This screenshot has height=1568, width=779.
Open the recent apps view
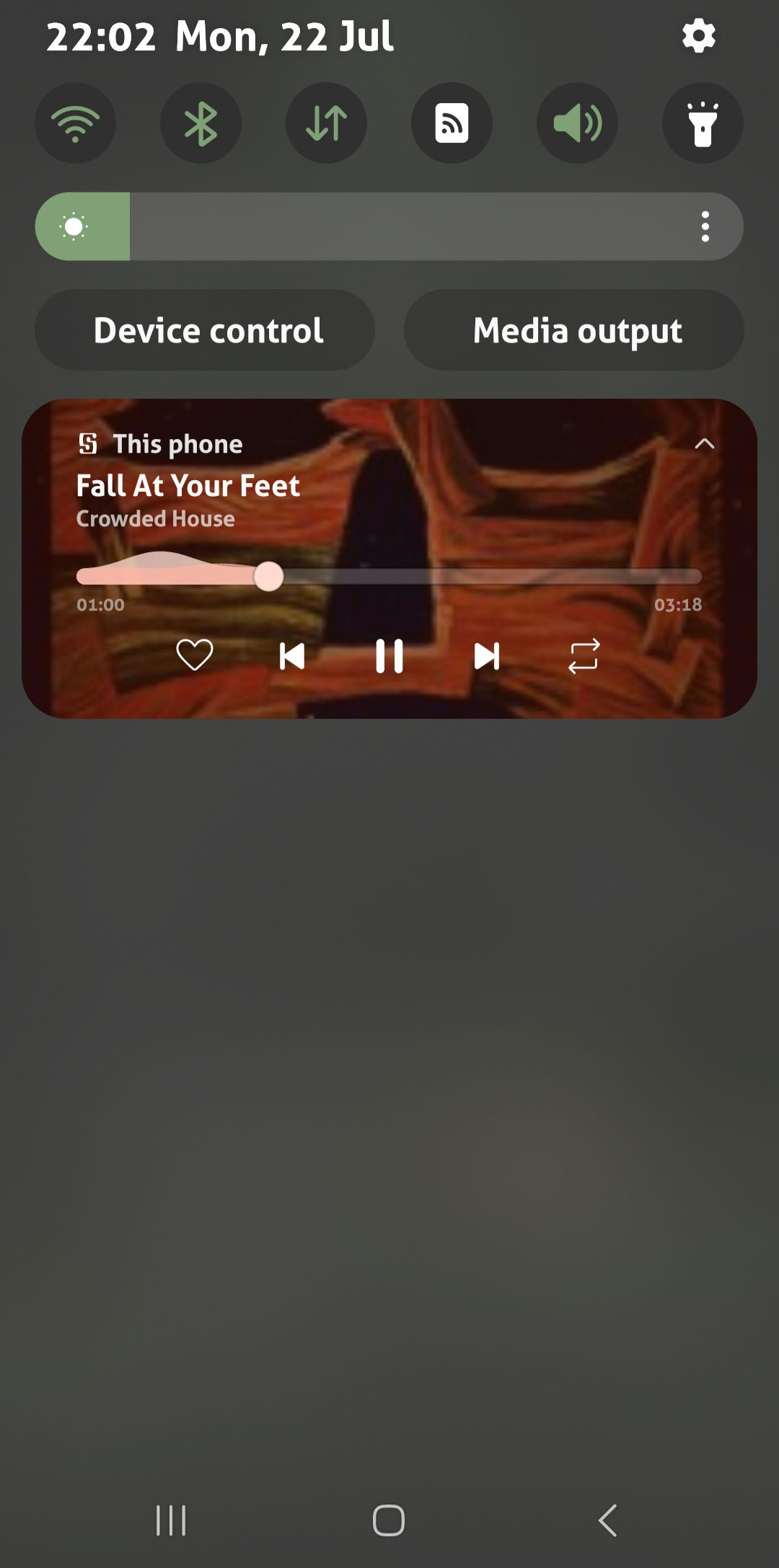click(x=172, y=1520)
